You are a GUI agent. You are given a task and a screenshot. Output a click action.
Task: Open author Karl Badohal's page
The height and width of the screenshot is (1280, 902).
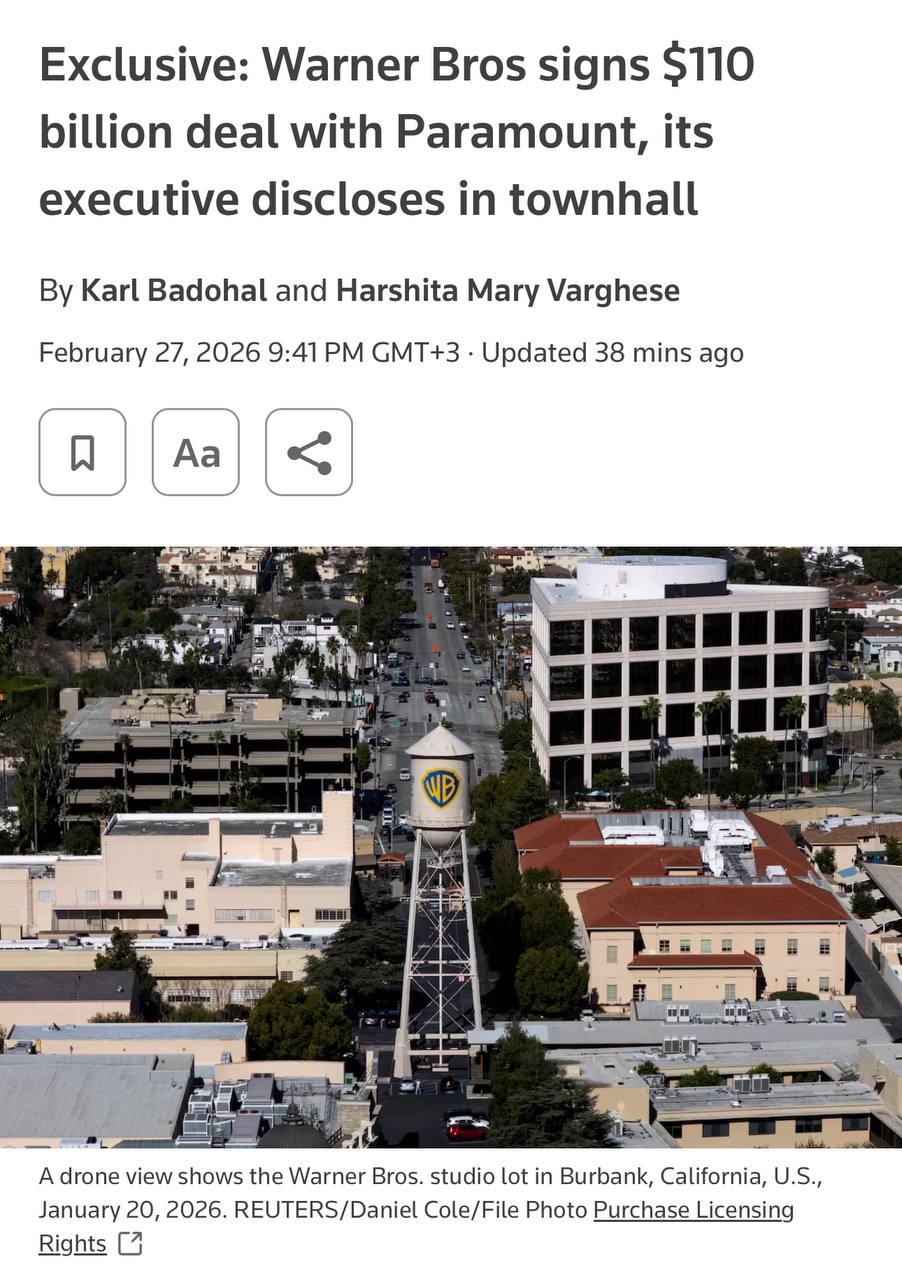[x=173, y=291]
